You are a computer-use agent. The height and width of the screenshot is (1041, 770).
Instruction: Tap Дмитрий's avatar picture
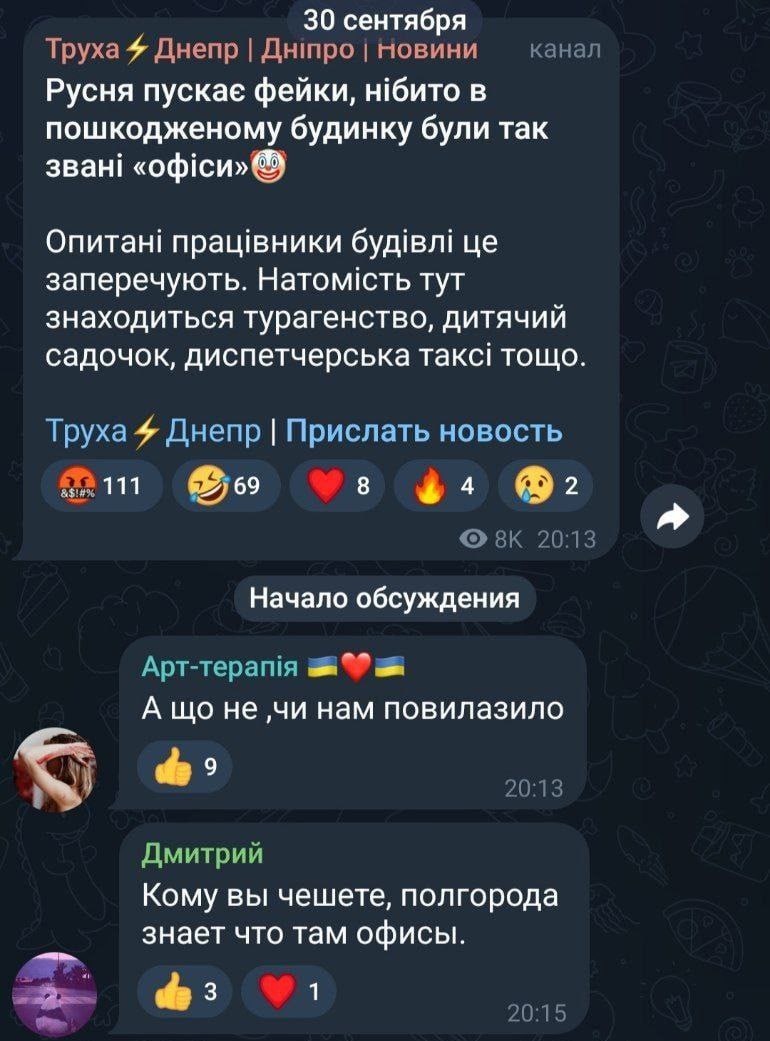[x=55, y=993]
